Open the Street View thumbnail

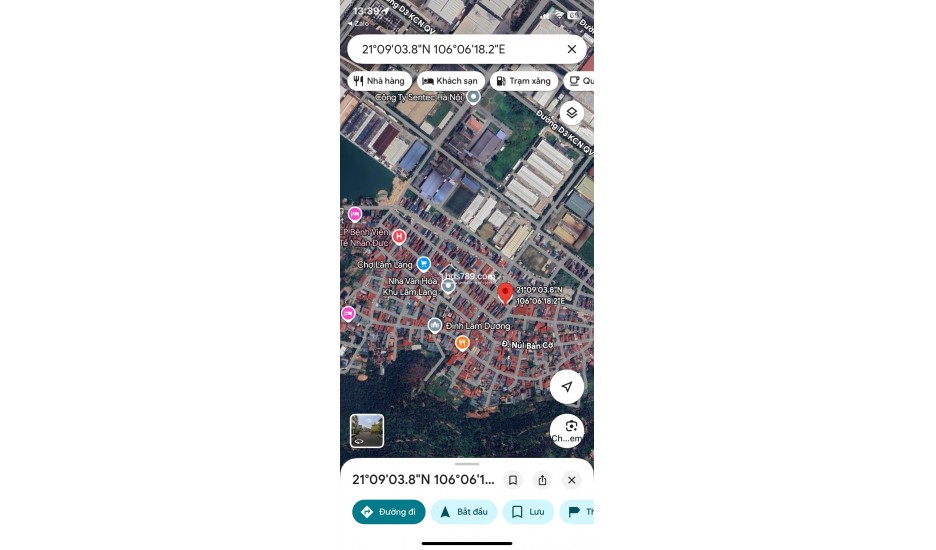coord(367,430)
